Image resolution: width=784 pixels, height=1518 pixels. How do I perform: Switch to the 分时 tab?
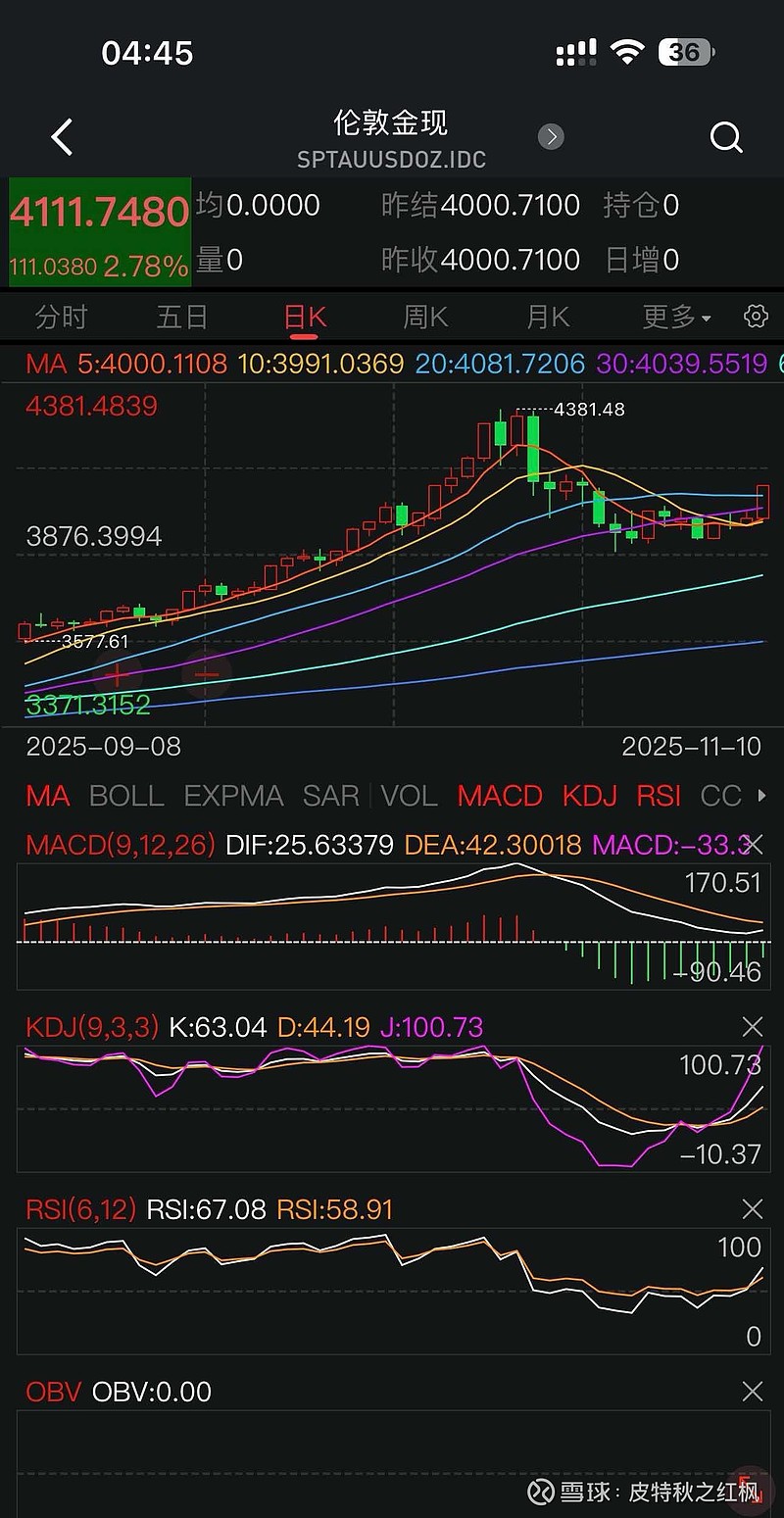[62, 317]
